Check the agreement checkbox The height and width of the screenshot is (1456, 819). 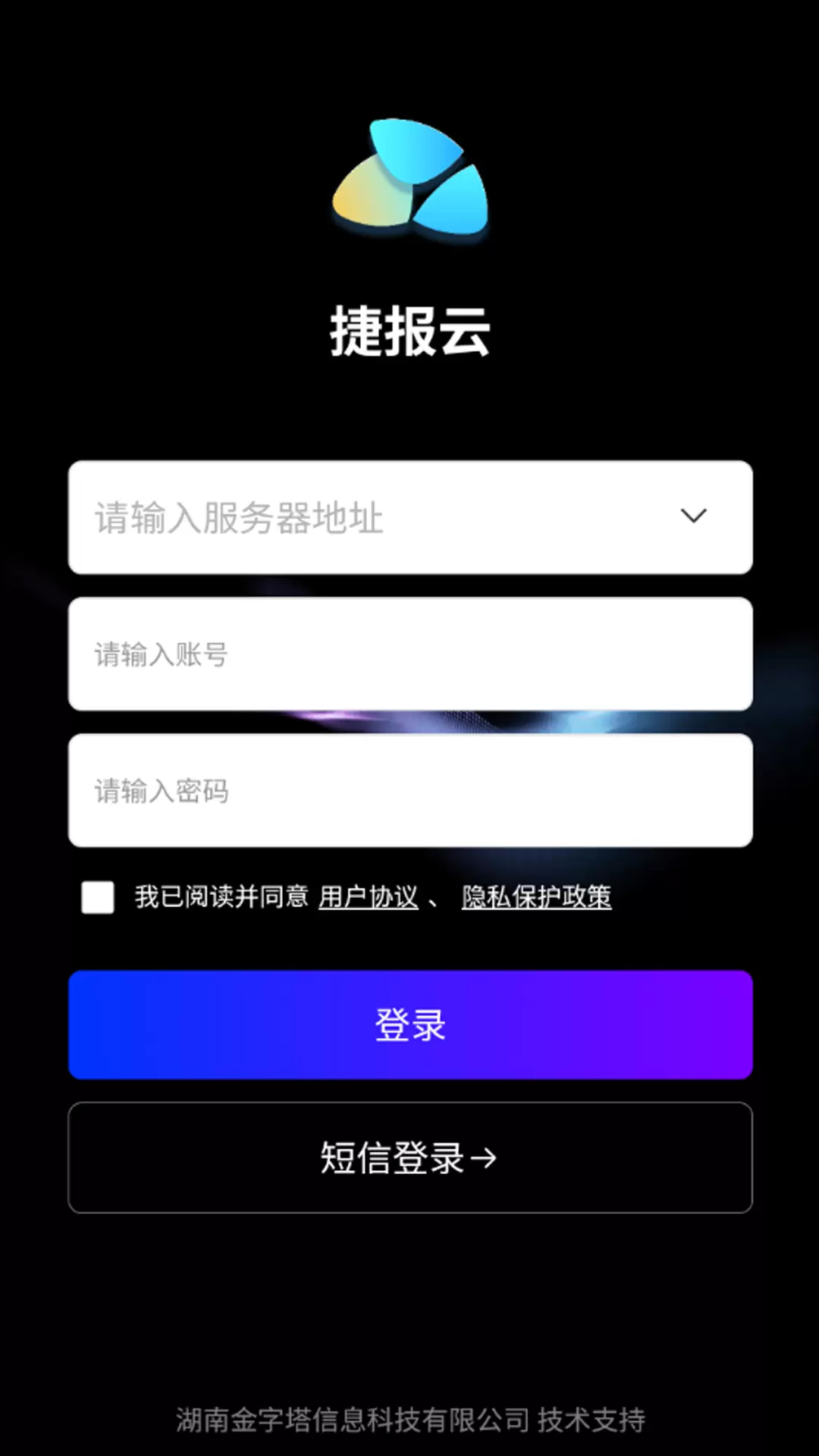[x=98, y=897]
